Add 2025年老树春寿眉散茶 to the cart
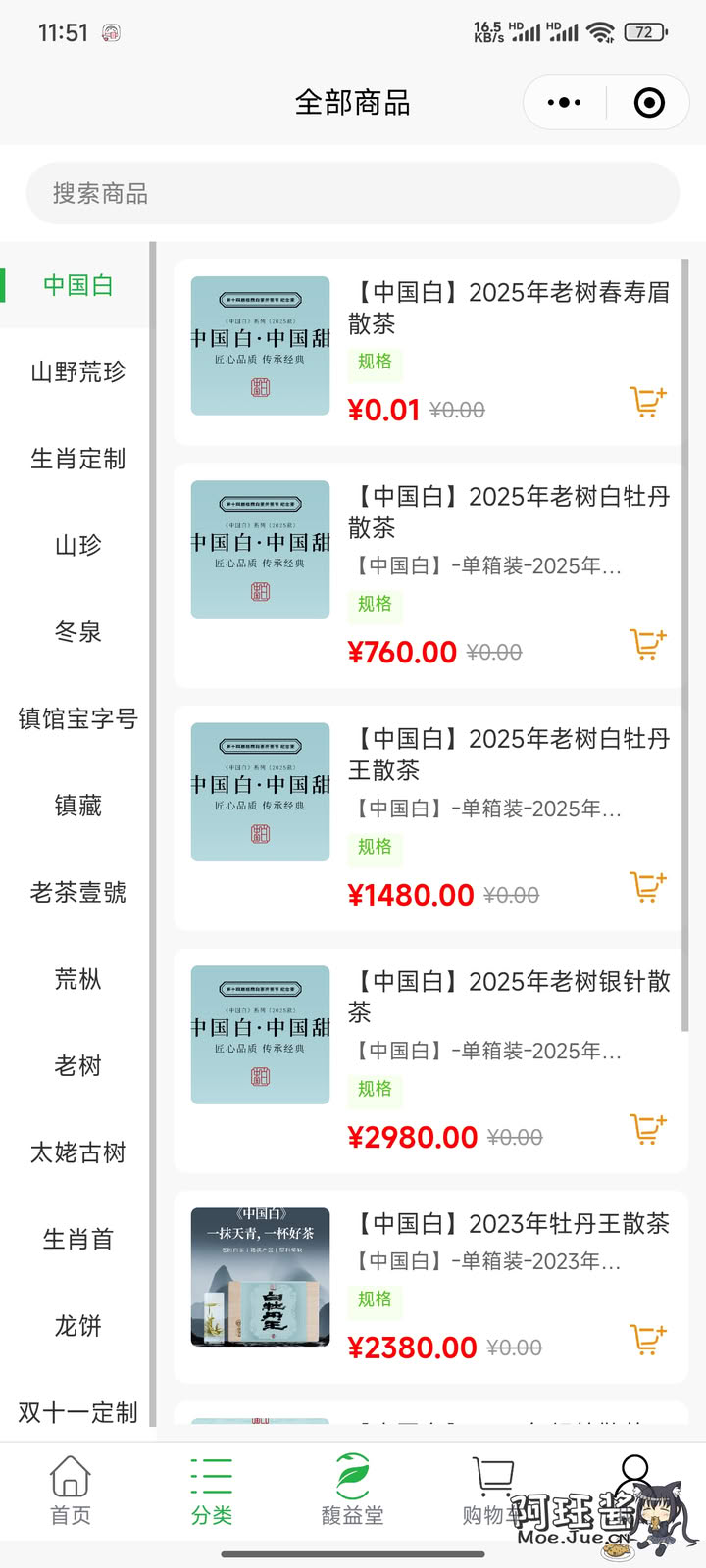Image resolution: width=706 pixels, height=1568 pixels. [x=647, y=402]
